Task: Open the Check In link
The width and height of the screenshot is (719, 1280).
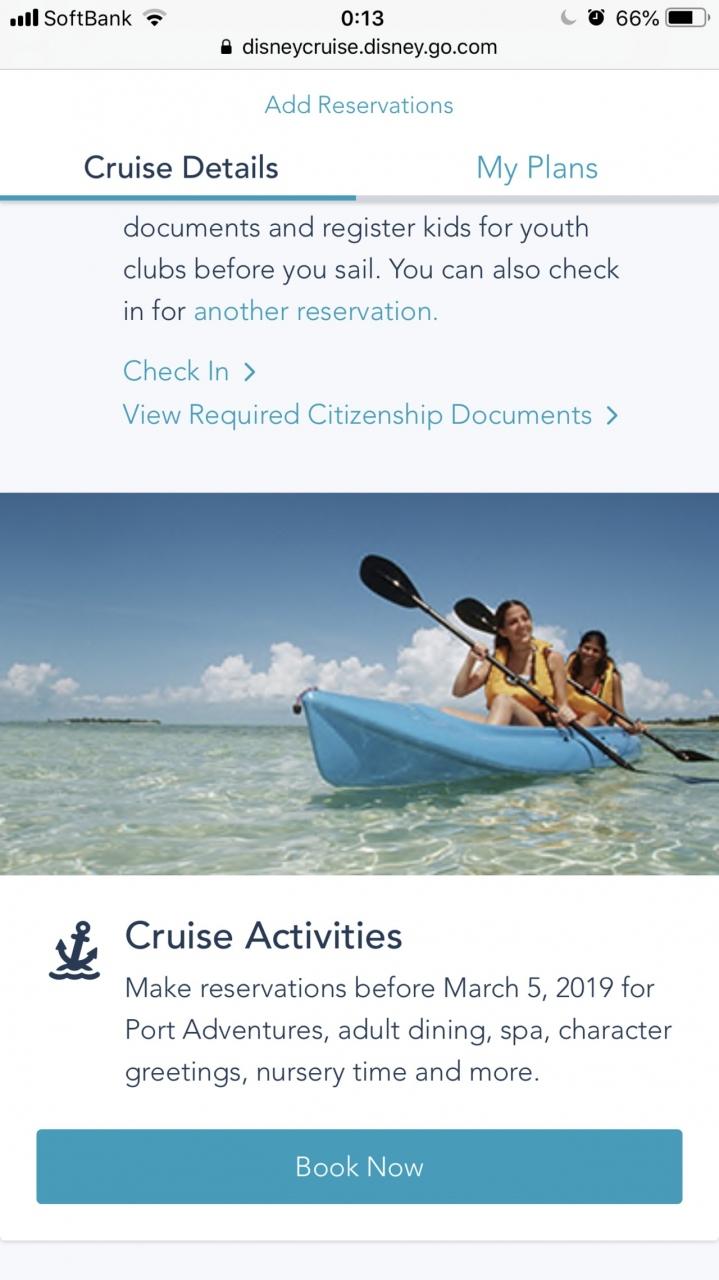Action: 189,371
